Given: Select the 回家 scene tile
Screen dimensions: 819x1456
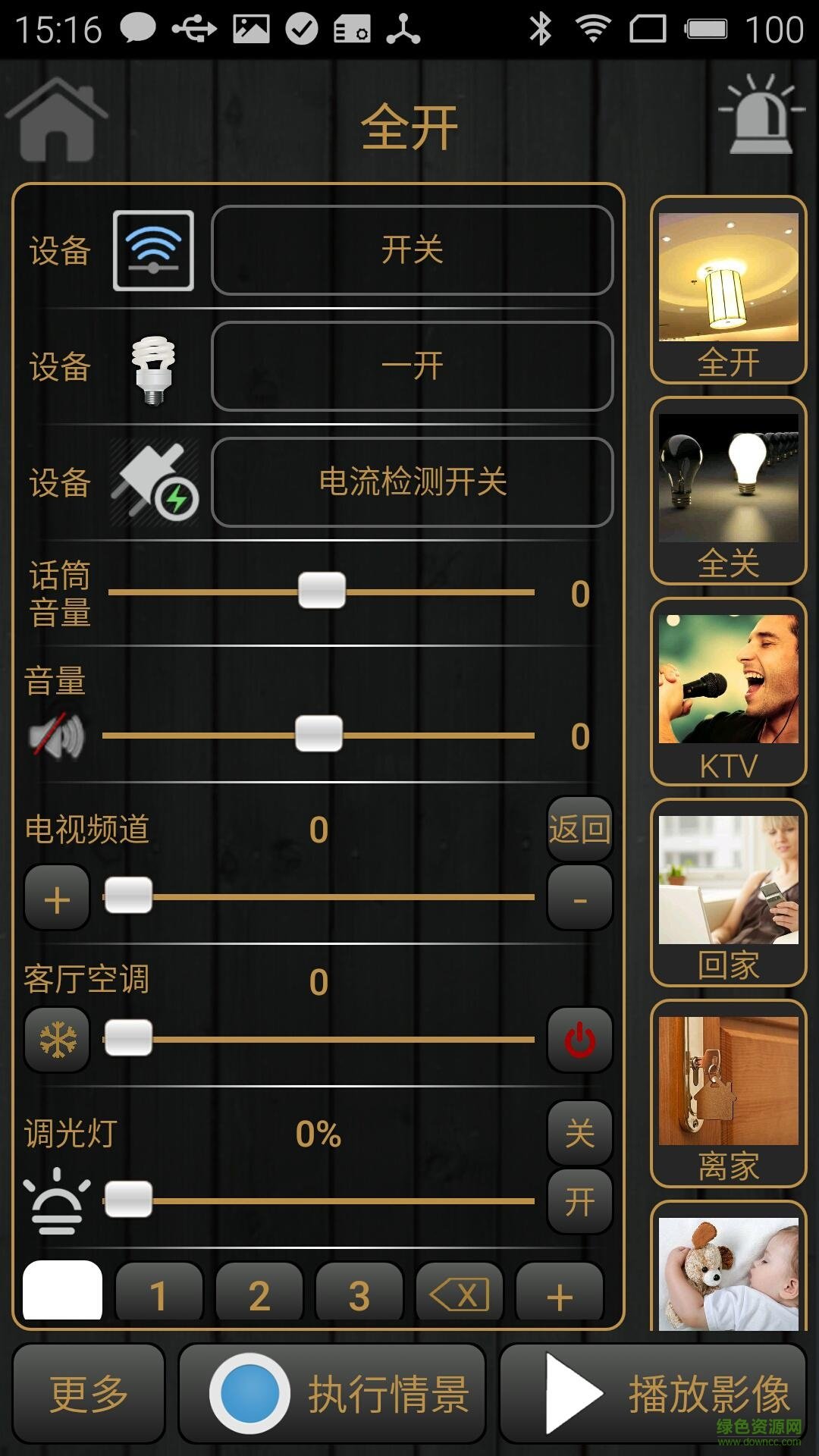Looking at the screenshot, I should click(x=728, y=893).
